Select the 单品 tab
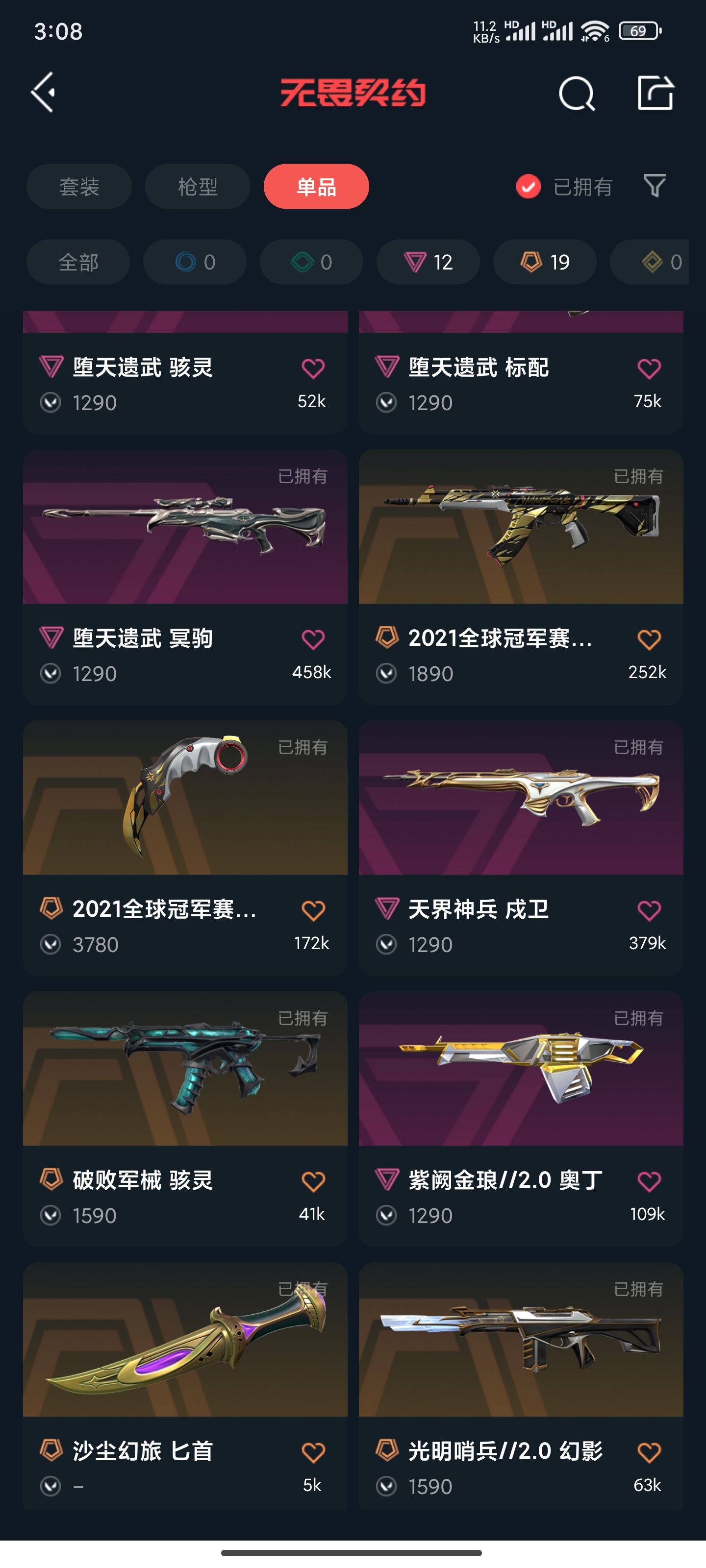Screen dimensions: 706x1568 tap(316, 186)
